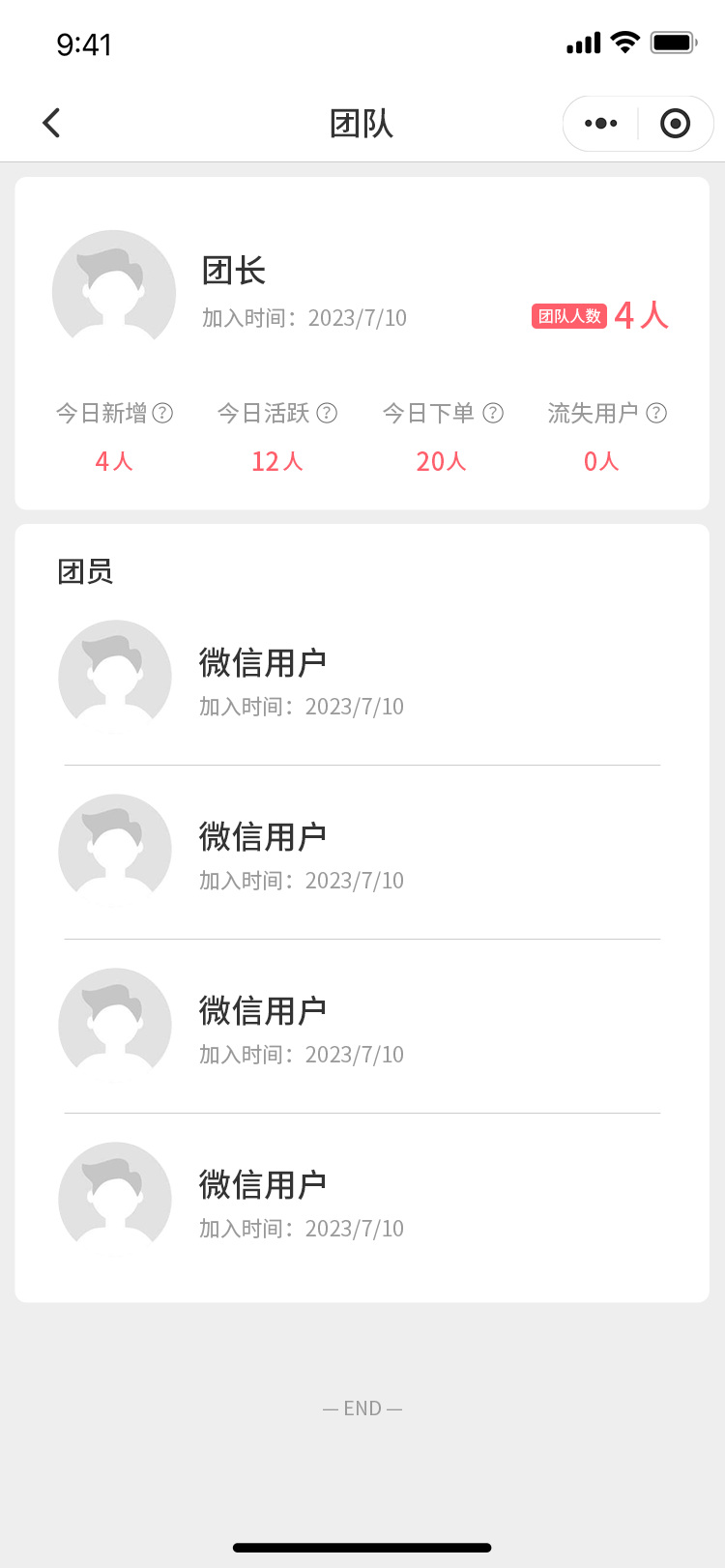Open the 团长 profile avatar
Viewport: 725px width, 1568px height.
point(113,288)
